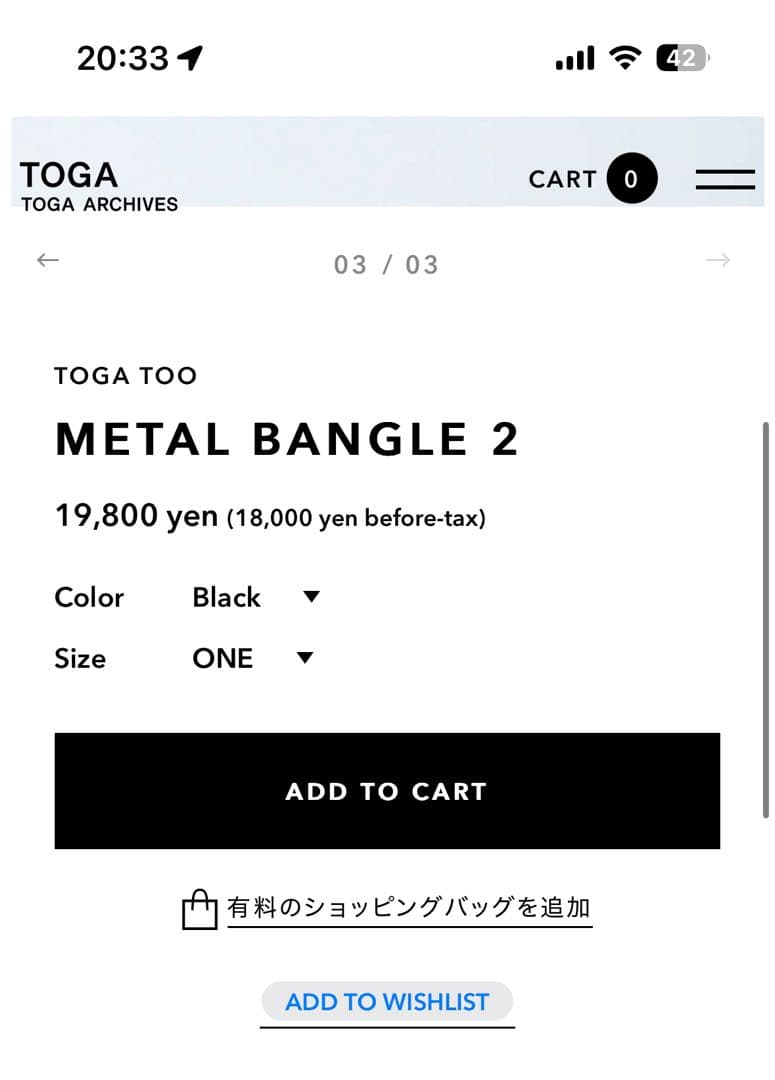Viewport: 775px width, 1080px height.
Task: Click the ADD TO CART button
Action: pyautogui.click(x=387, y=790)
